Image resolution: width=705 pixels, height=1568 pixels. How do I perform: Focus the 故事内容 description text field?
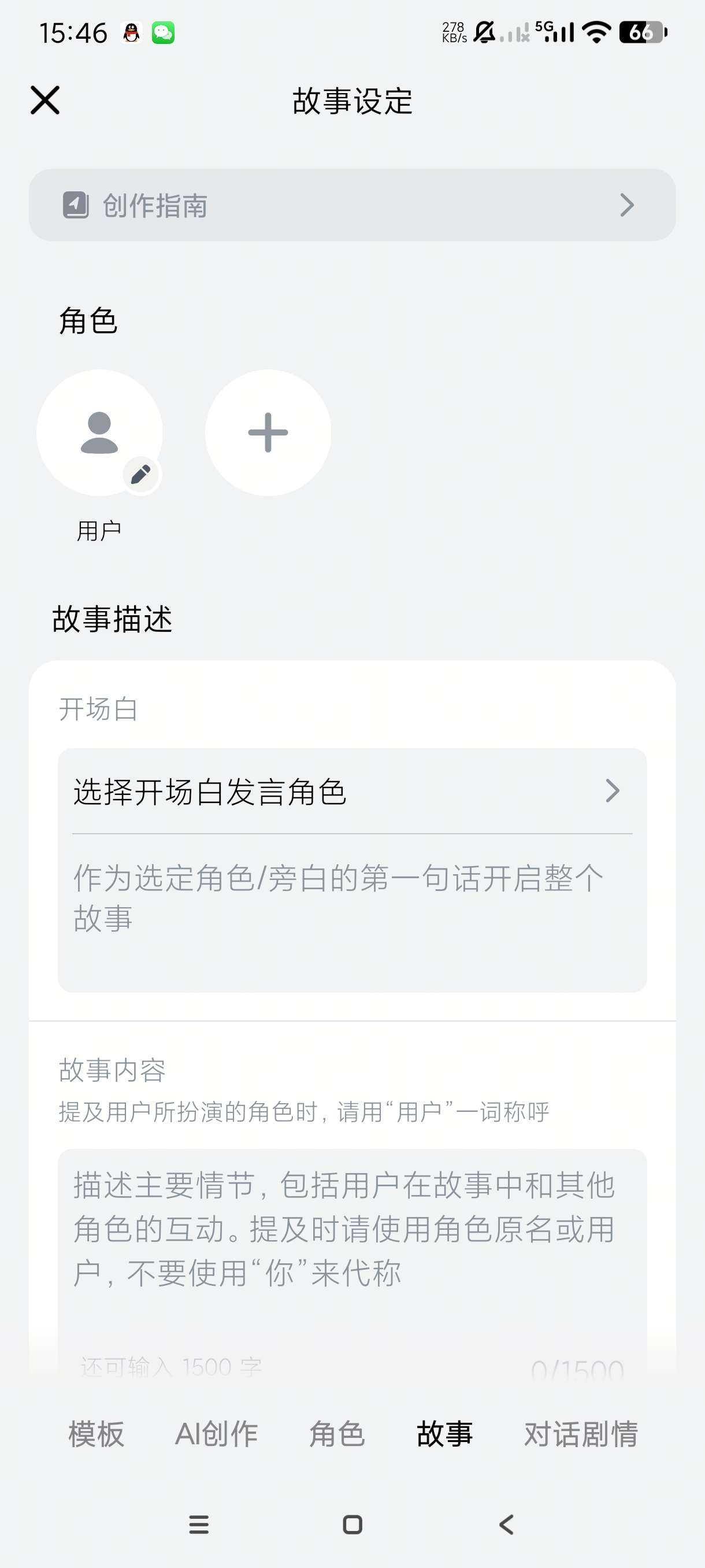tap(352, 1248)
